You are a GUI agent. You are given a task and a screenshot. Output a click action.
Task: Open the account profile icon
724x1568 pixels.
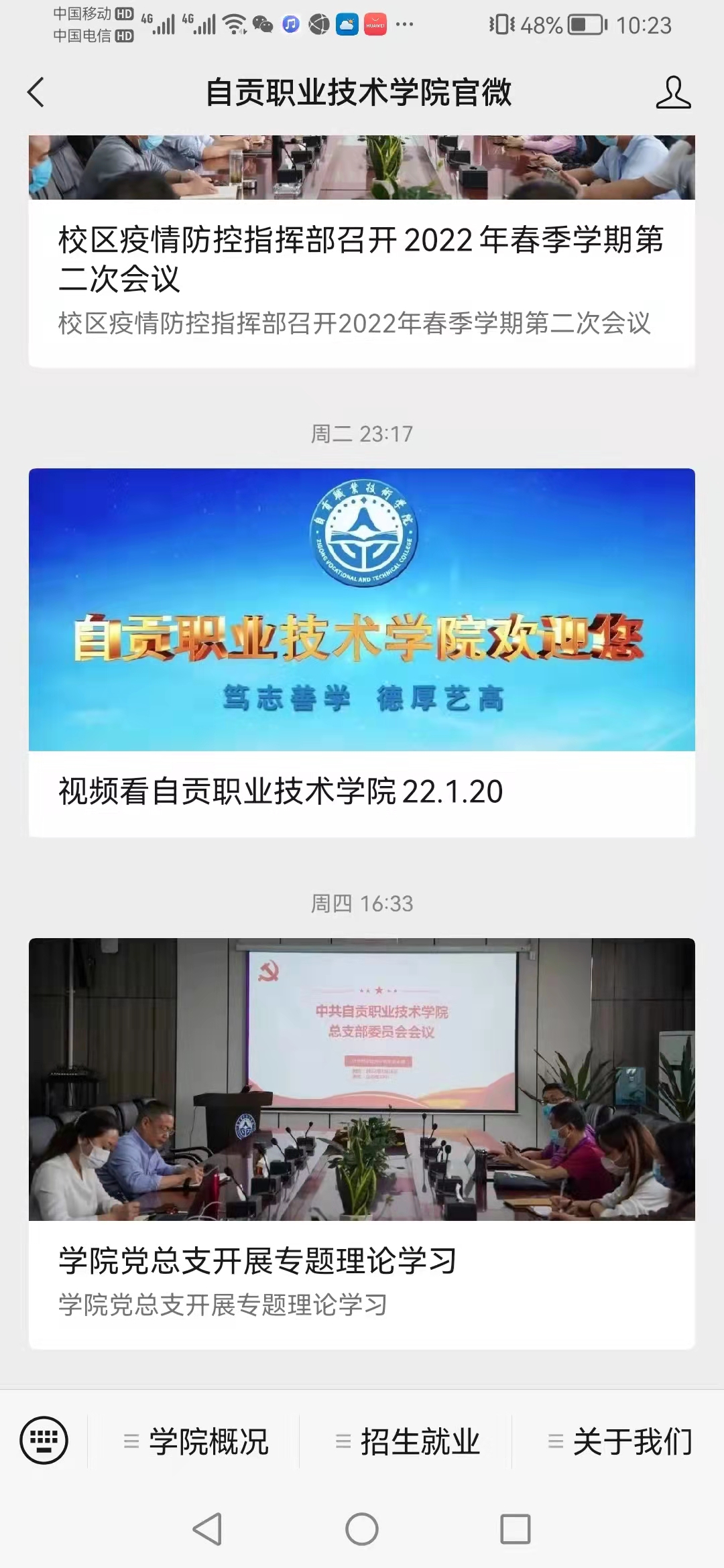[x=673, y=92]
